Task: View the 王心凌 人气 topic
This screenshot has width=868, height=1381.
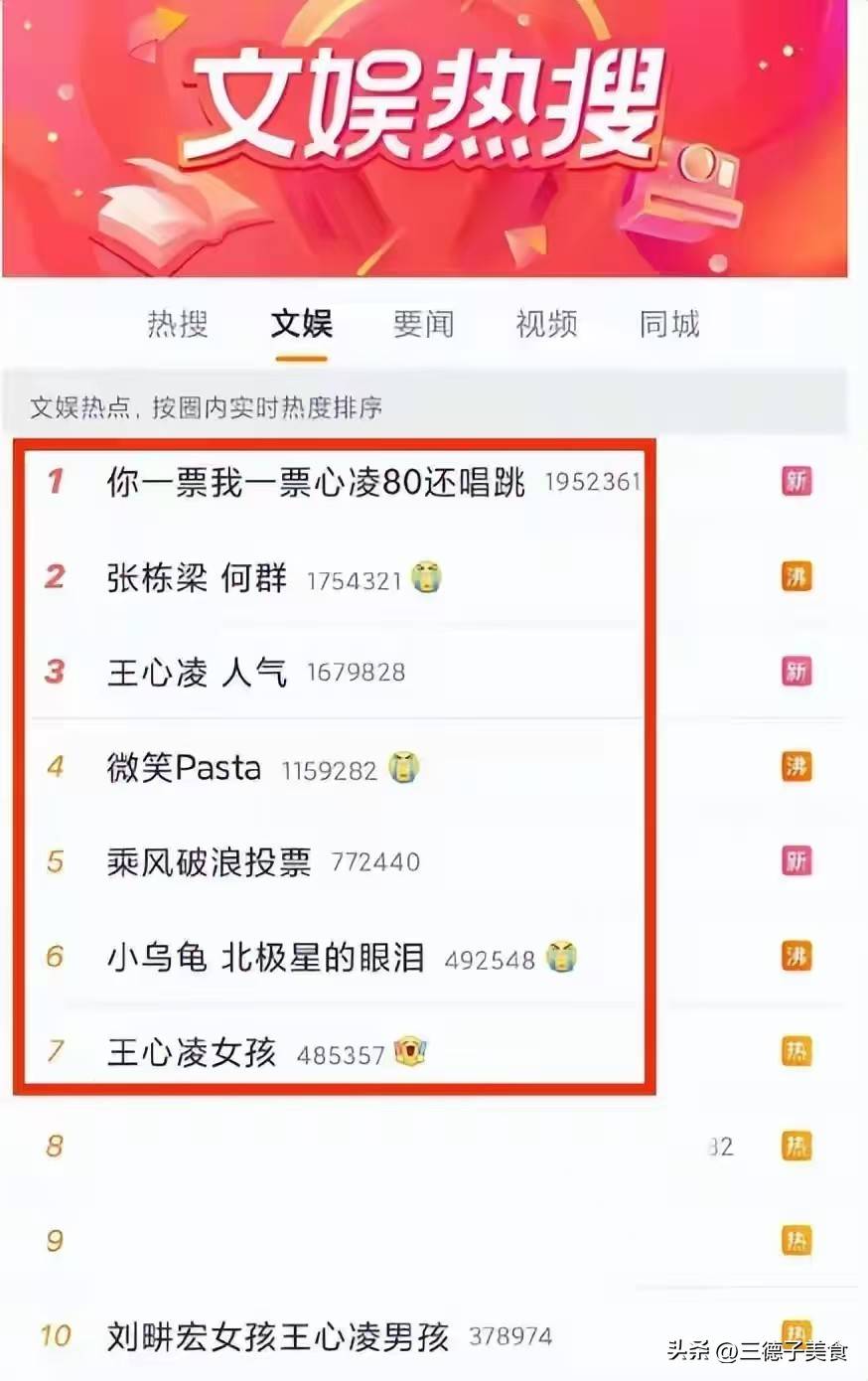Action: pyautogui.click(x=198, y=673)
